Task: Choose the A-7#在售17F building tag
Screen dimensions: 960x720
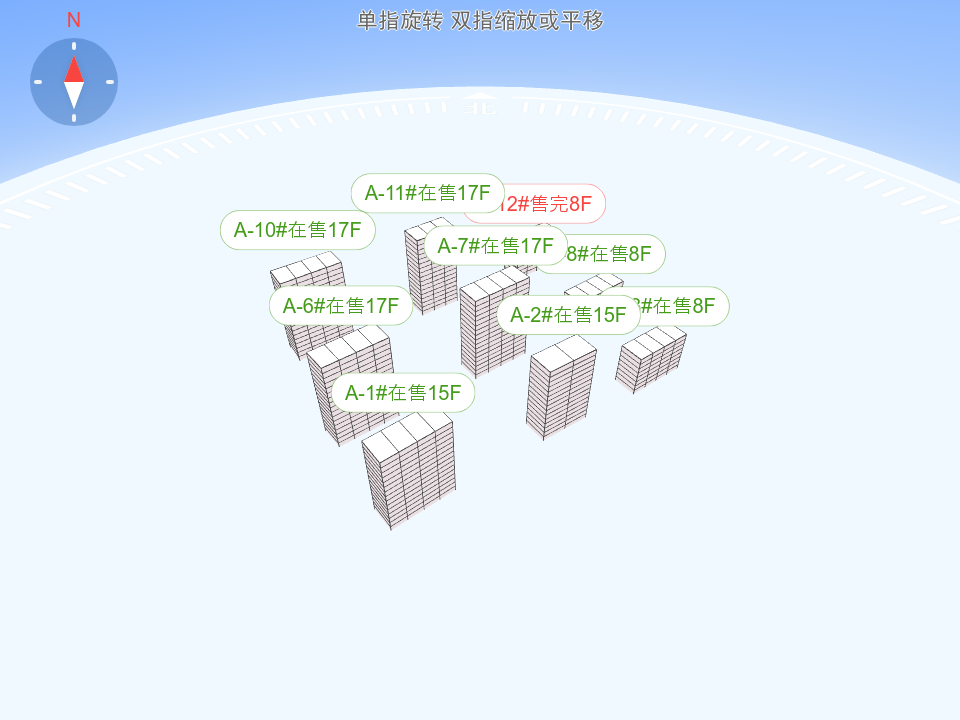Action: pos(494,245)
